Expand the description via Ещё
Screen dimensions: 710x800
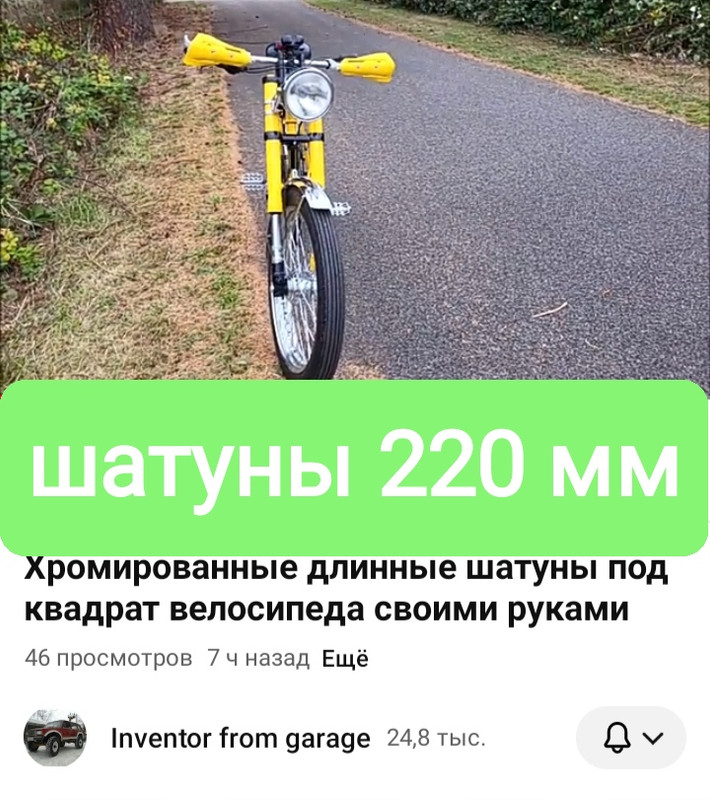(x=345, y=659)
